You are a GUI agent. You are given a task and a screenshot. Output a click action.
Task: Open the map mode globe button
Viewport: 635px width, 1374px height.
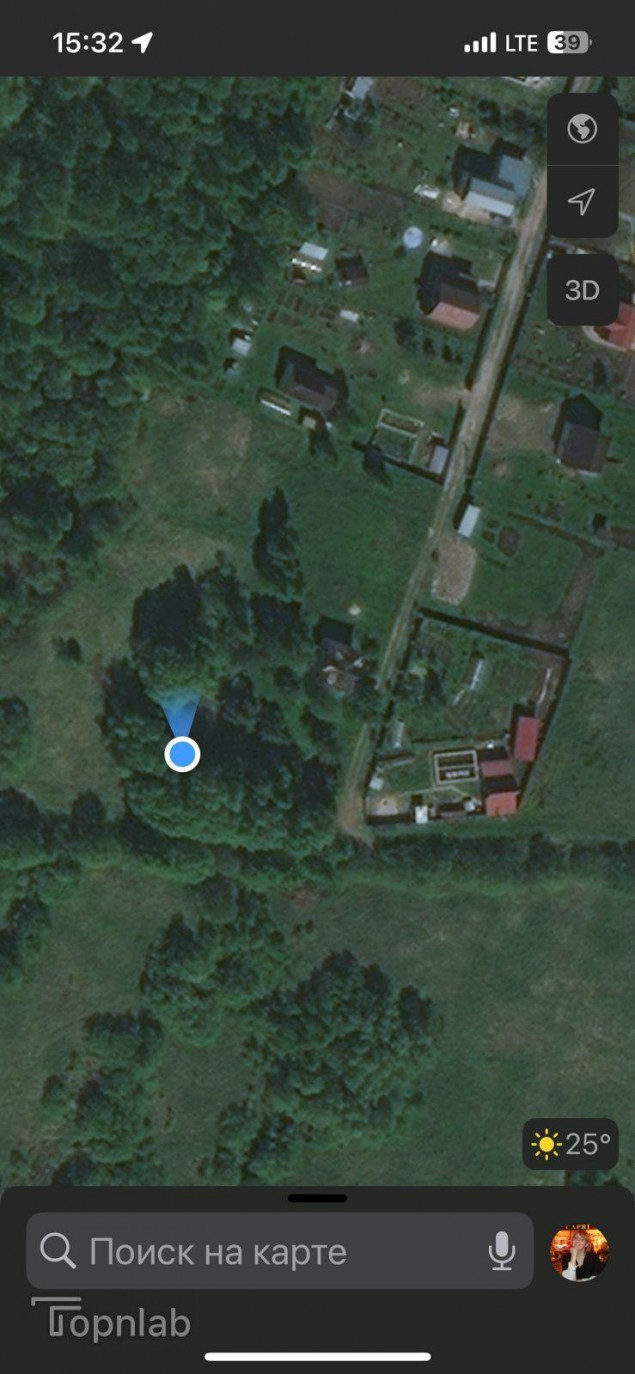tap(582, 129)
